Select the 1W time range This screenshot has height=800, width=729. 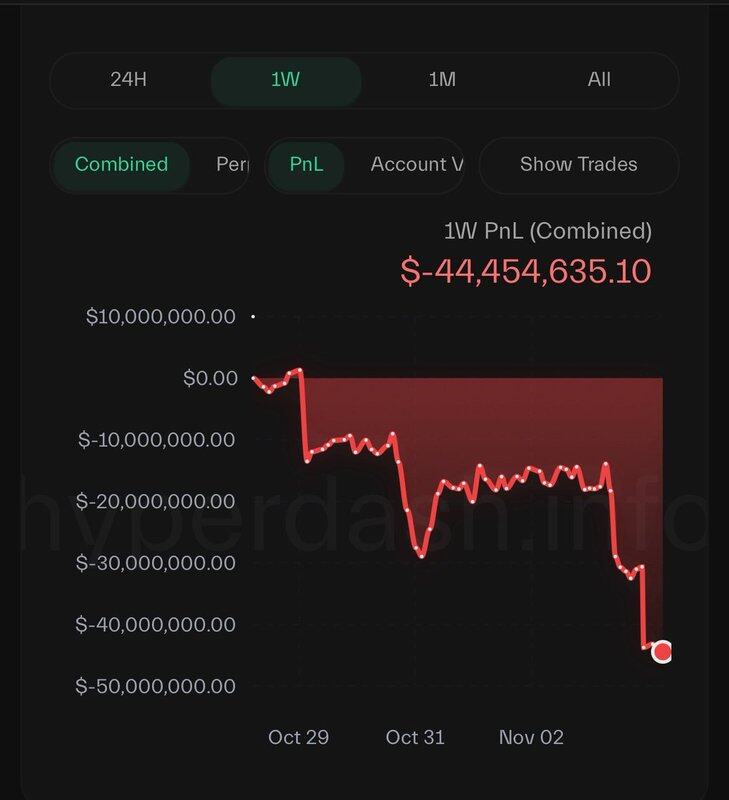click(286, 80)
